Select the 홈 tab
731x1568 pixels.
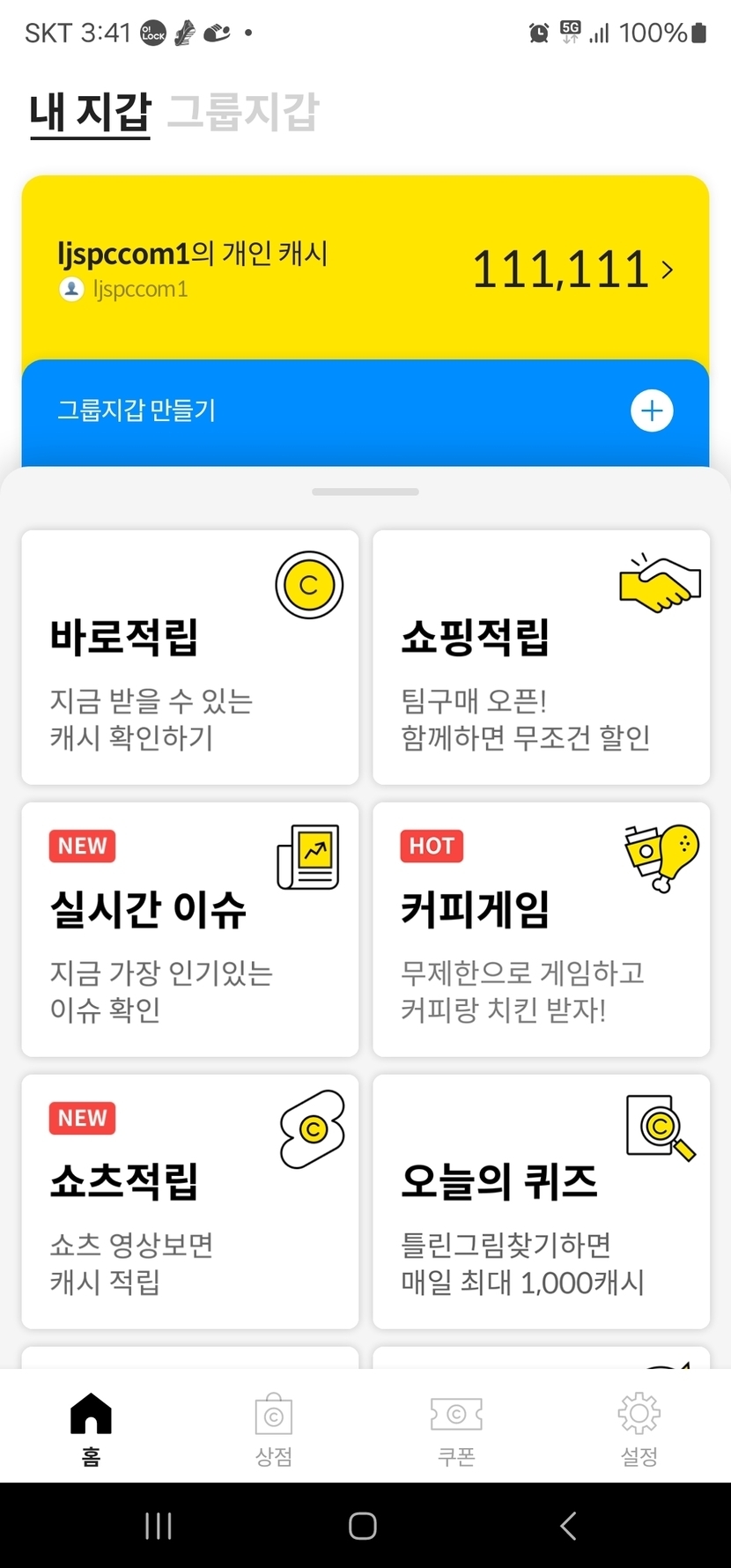92,1428
